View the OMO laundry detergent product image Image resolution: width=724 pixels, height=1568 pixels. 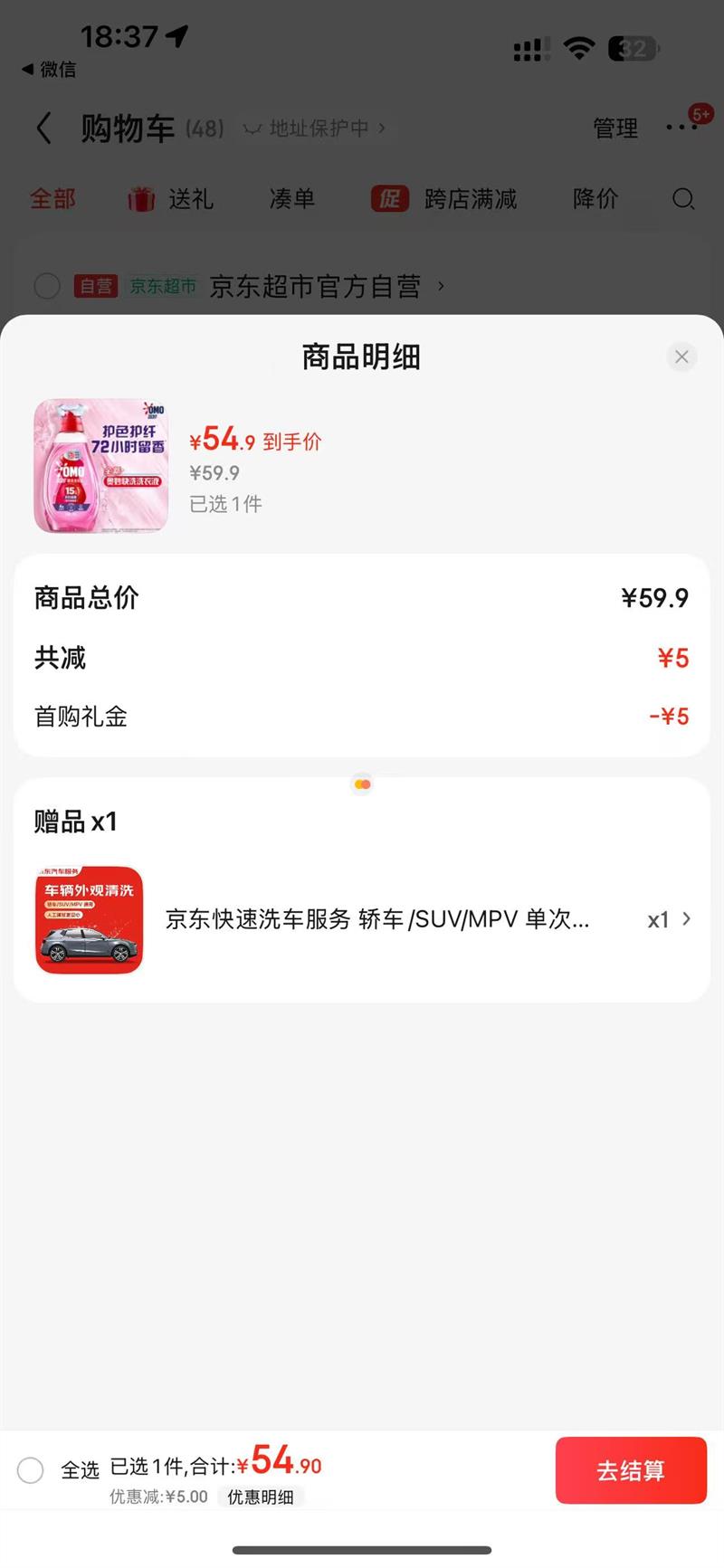tap(101, 466)
